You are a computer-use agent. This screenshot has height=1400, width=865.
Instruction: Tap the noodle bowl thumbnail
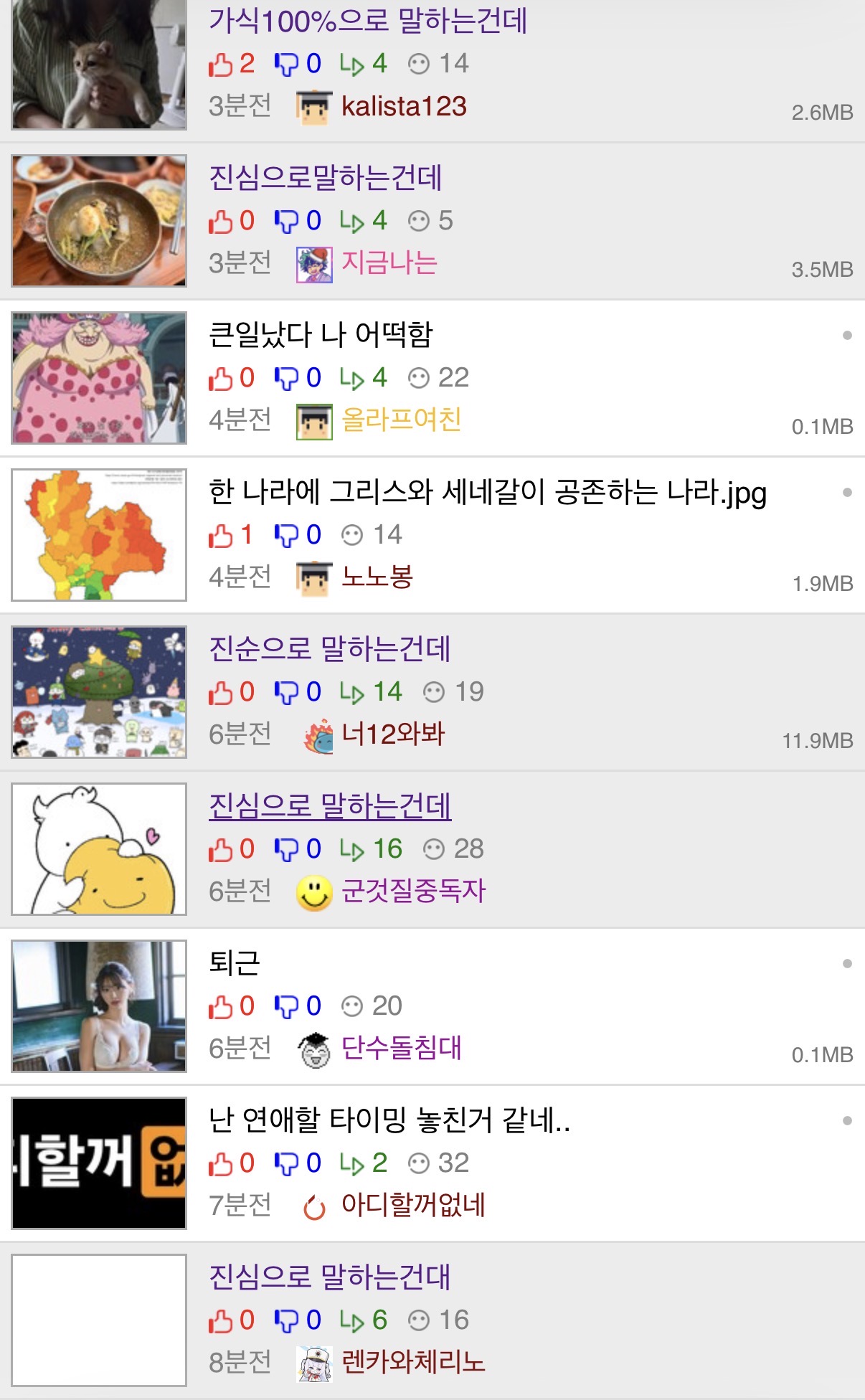[x=99, y=221]
